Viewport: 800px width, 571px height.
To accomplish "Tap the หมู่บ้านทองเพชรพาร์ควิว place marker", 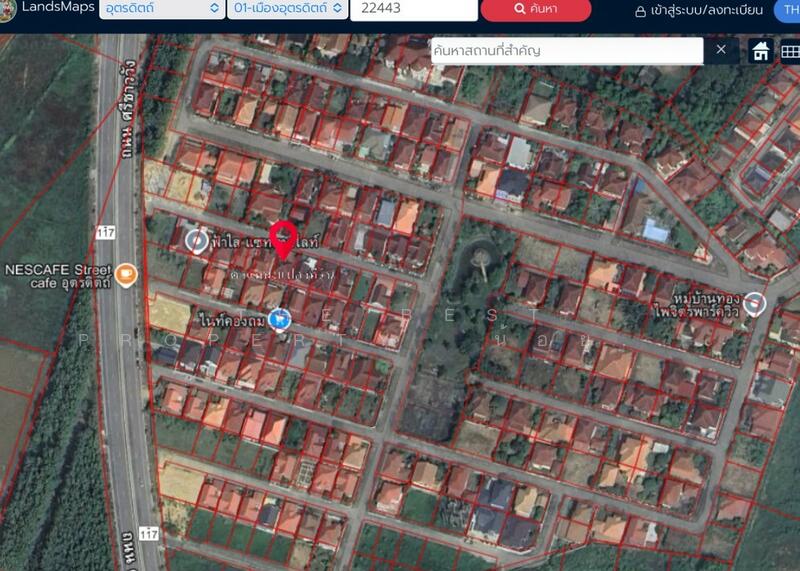I will [754, 304].
